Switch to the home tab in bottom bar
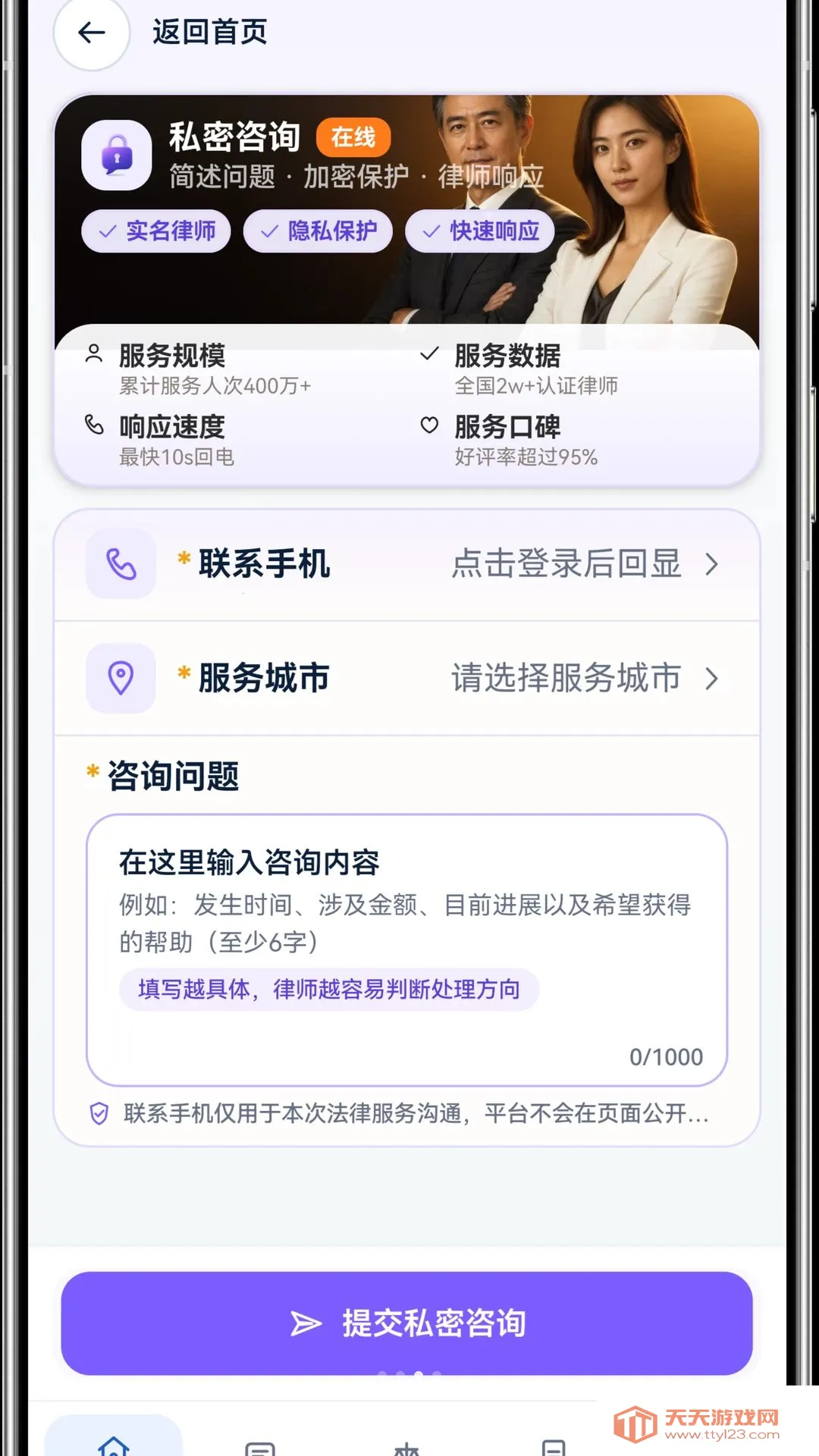Screen dimensions: 819x1456 (x=114, y=1437)
